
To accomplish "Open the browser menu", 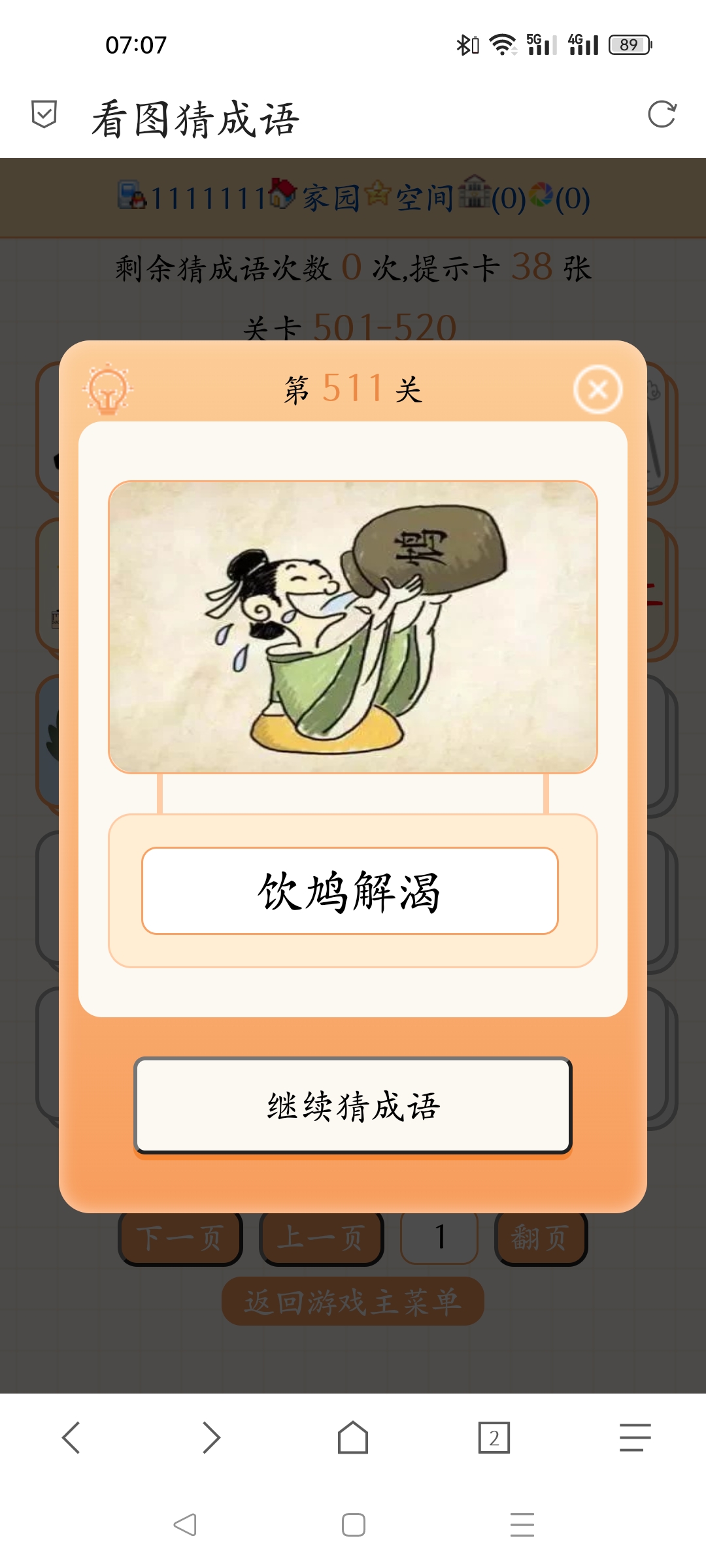I will [635, 1437].
